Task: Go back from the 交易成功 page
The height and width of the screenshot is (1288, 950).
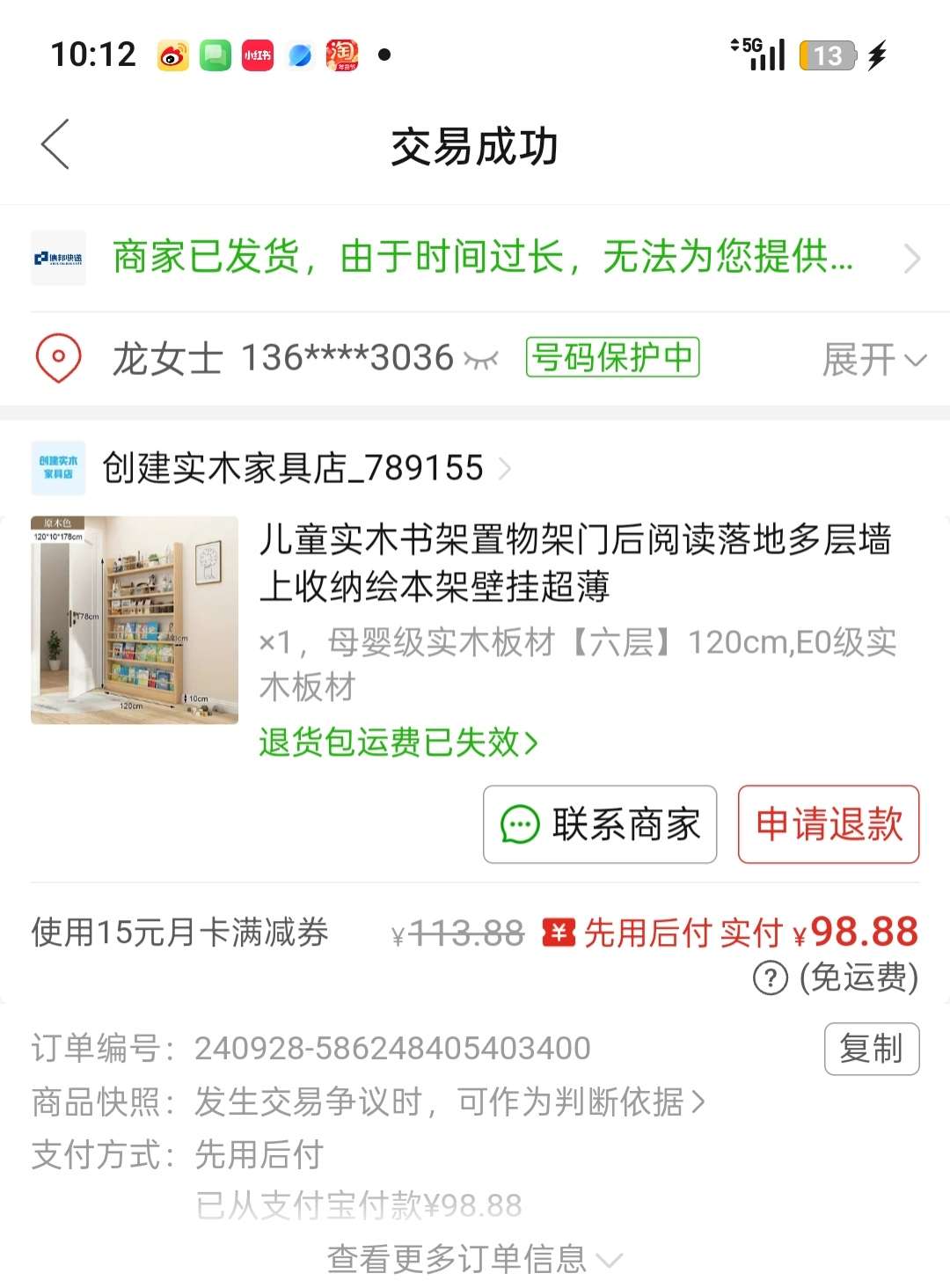Action: pyautogui.click(x=55, y=144)
